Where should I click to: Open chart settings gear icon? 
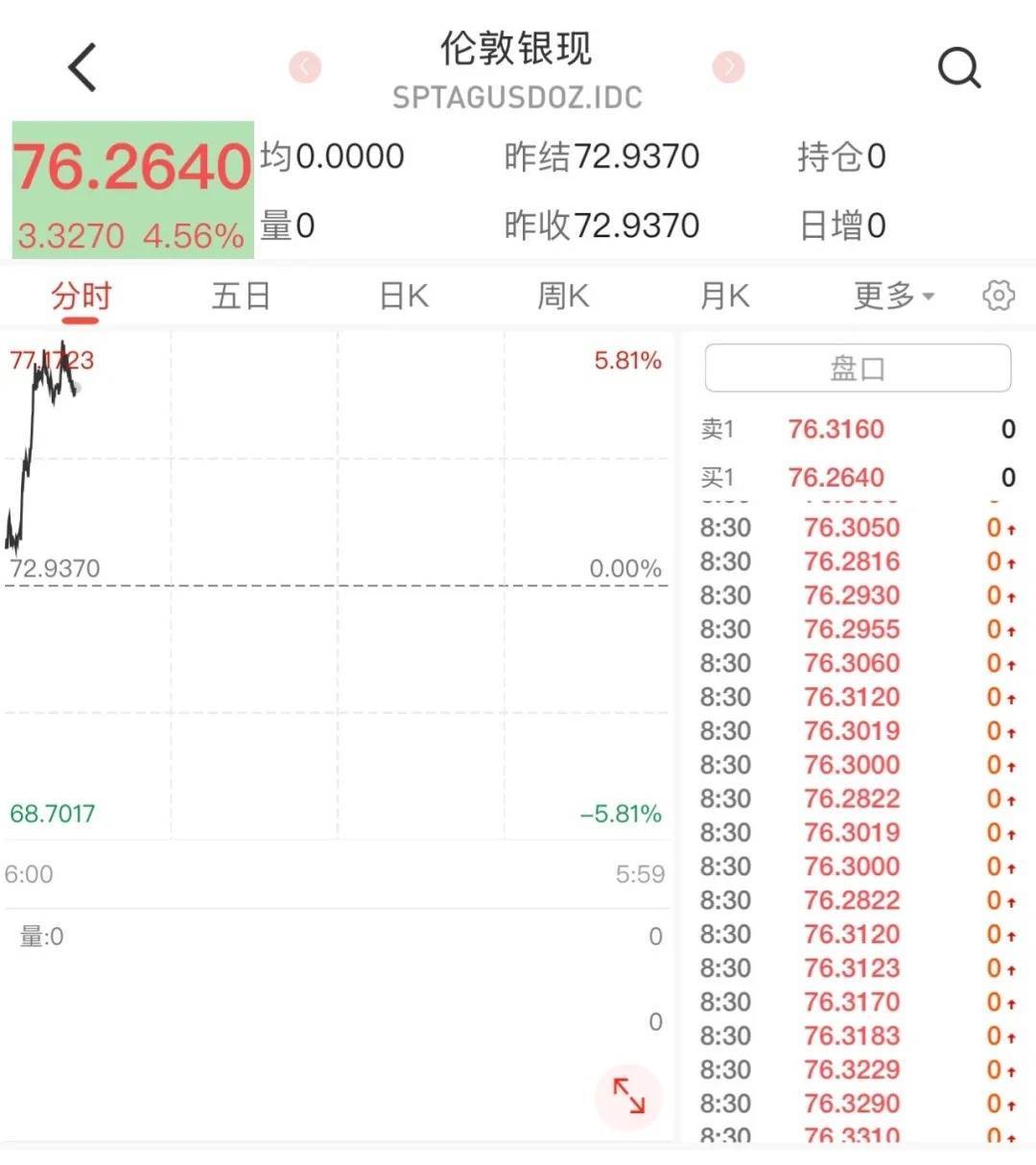click(999, 296)
